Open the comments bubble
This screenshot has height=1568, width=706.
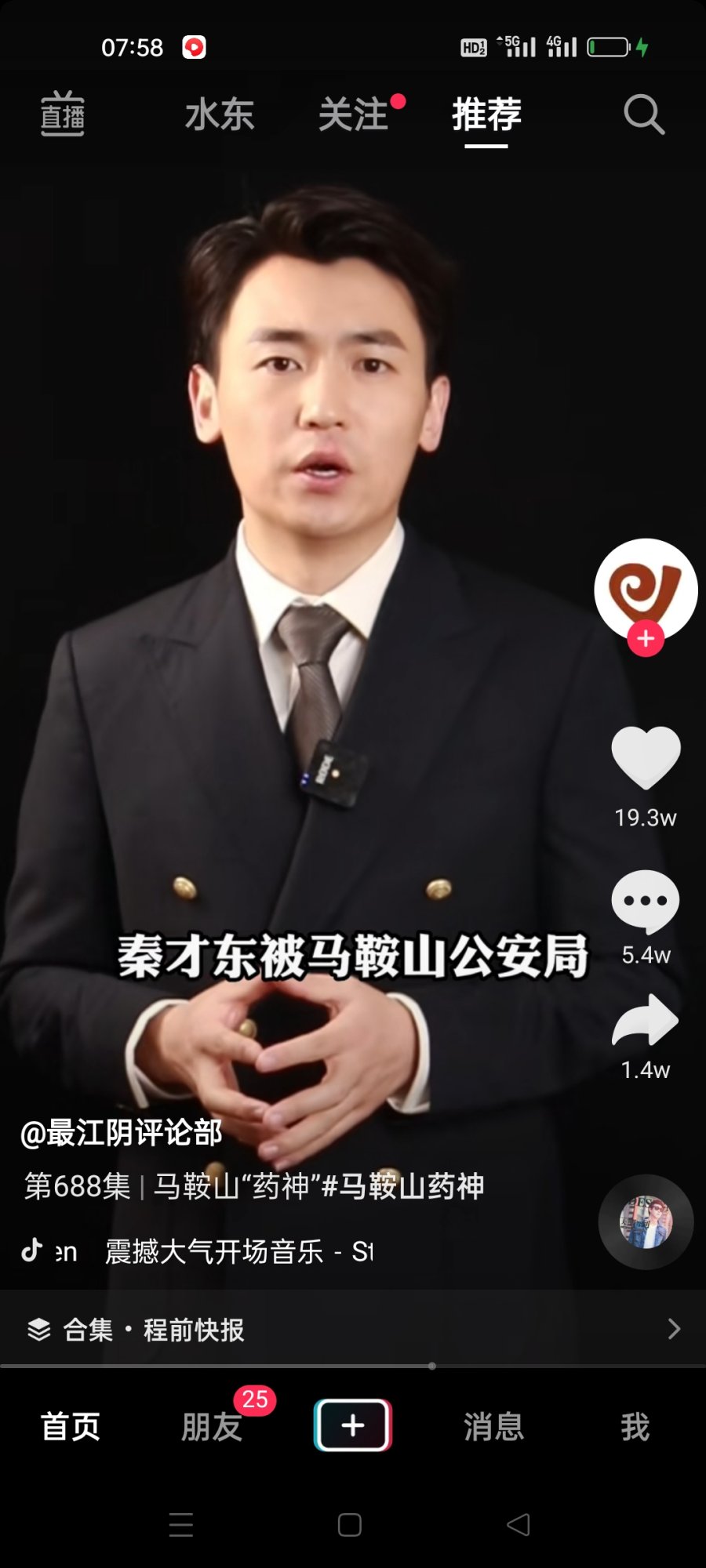pos(646,902)
